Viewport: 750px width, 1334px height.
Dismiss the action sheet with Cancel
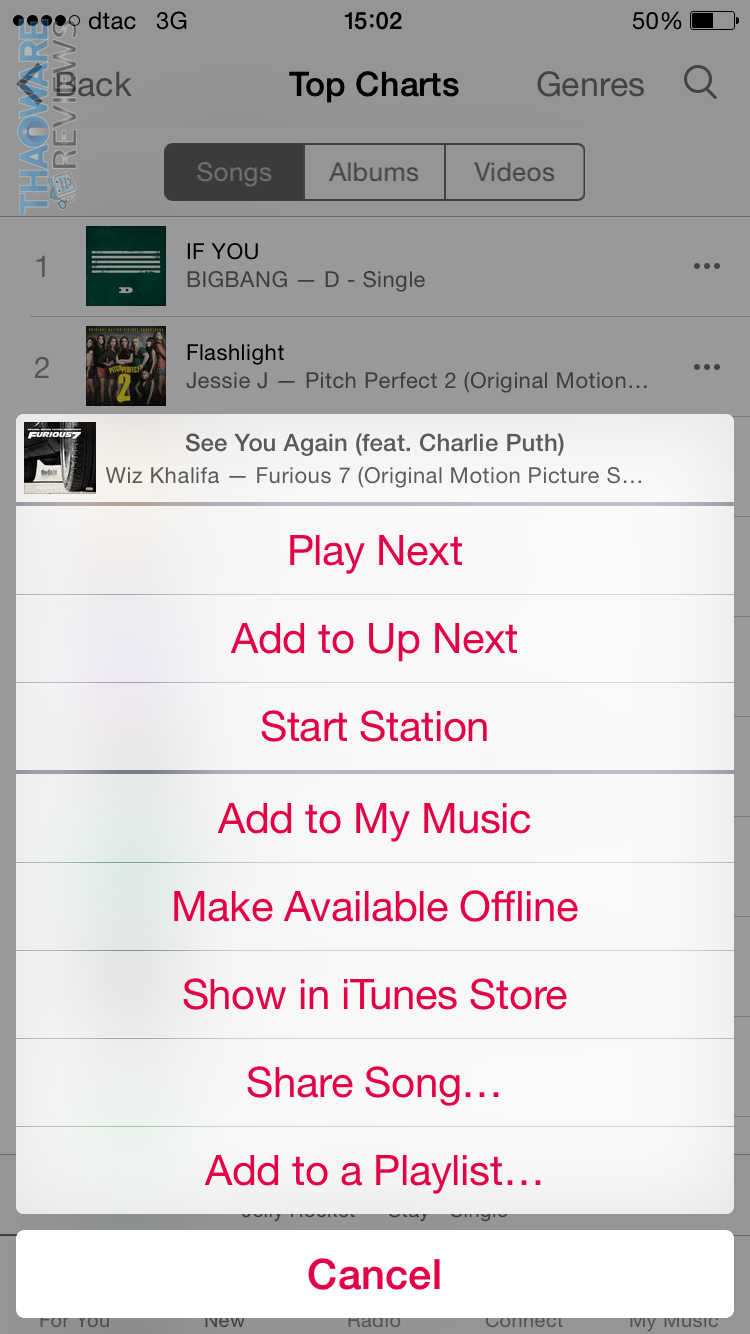pos(375,1275)
